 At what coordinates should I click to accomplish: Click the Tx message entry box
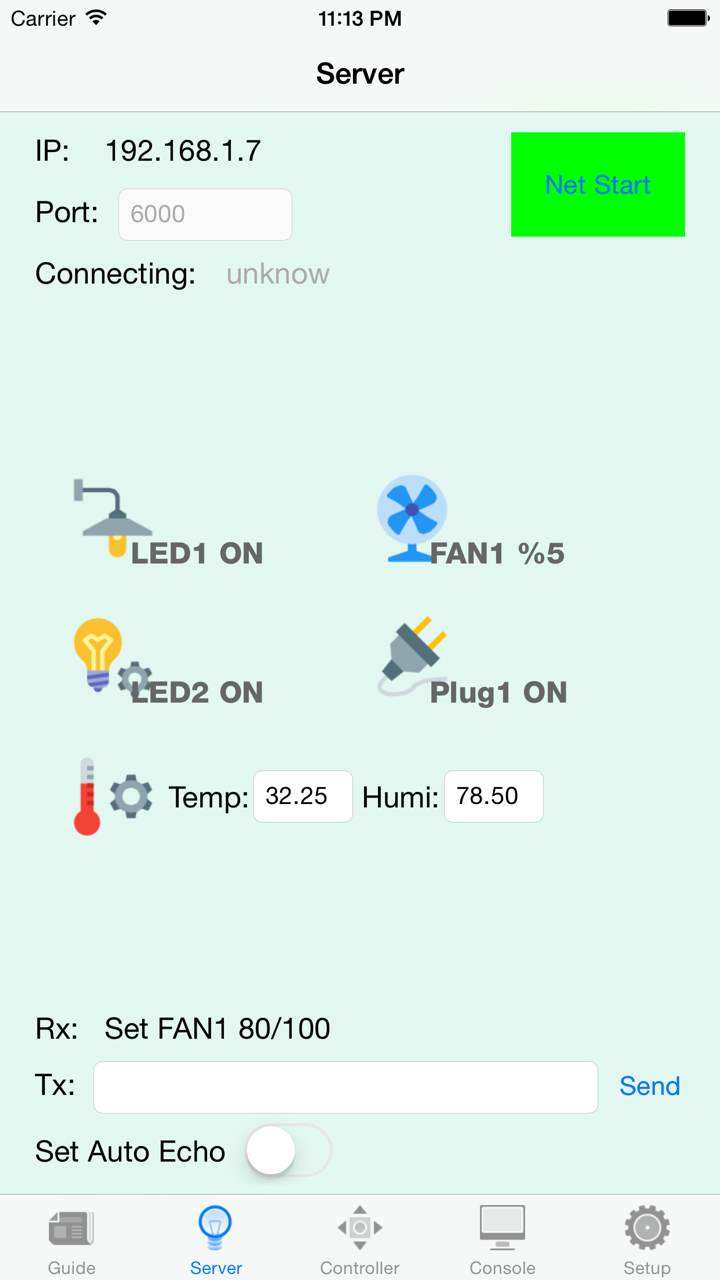344,1086
